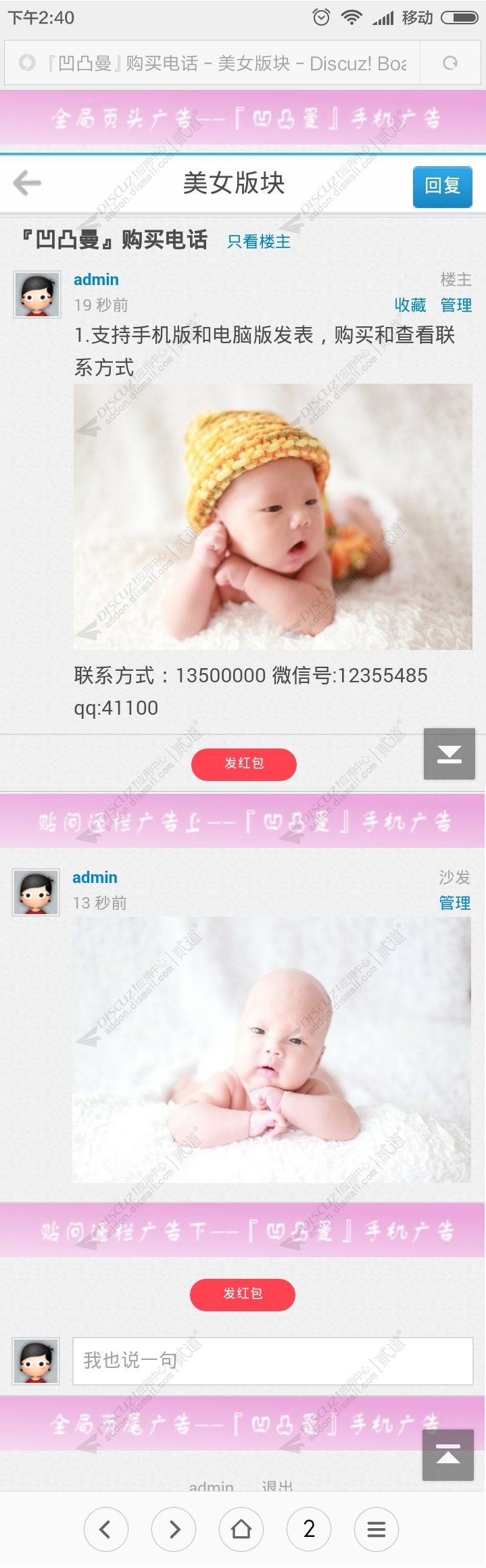This screenshot has width=486, height=1568.
Task: Tap 收藏 to favorite this thread
Action: (410, 305)
